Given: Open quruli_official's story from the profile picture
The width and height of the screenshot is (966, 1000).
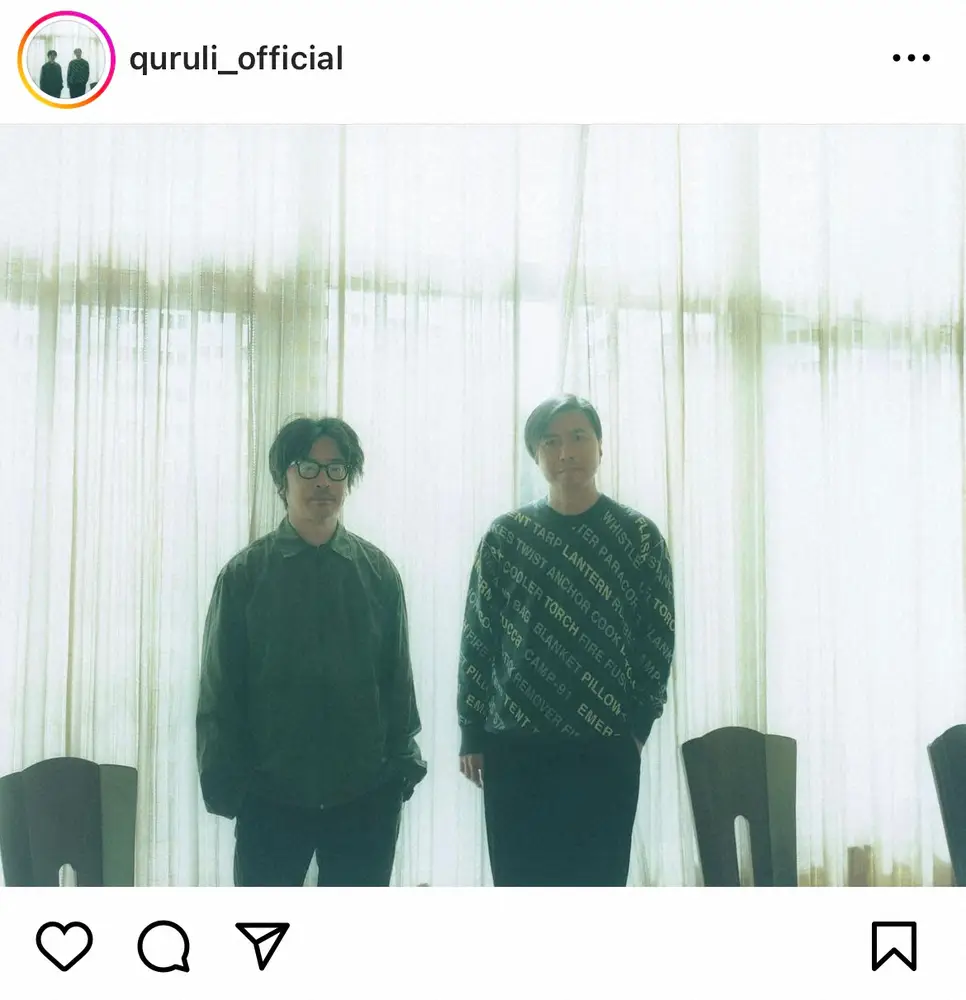Looking at the screenshot, I should click(x=66, y=60).
